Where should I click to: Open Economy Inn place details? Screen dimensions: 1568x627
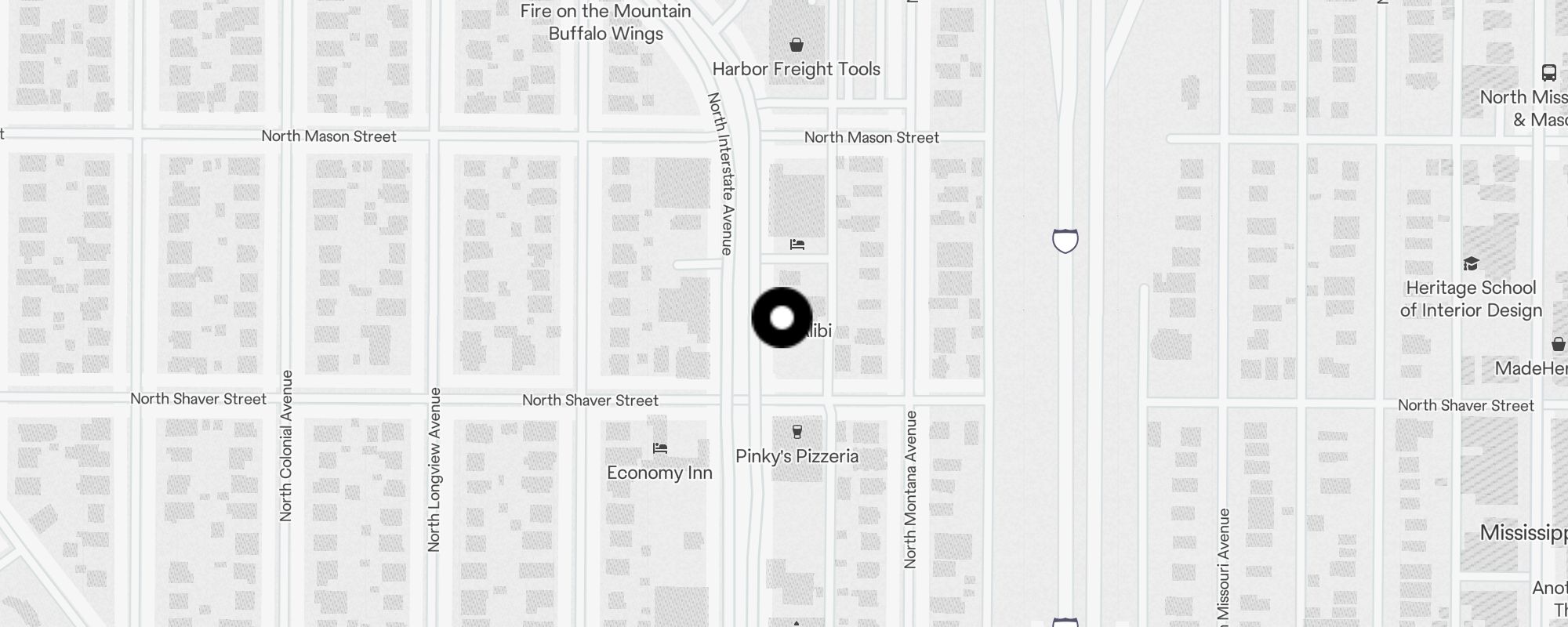(x=659, y=449)
